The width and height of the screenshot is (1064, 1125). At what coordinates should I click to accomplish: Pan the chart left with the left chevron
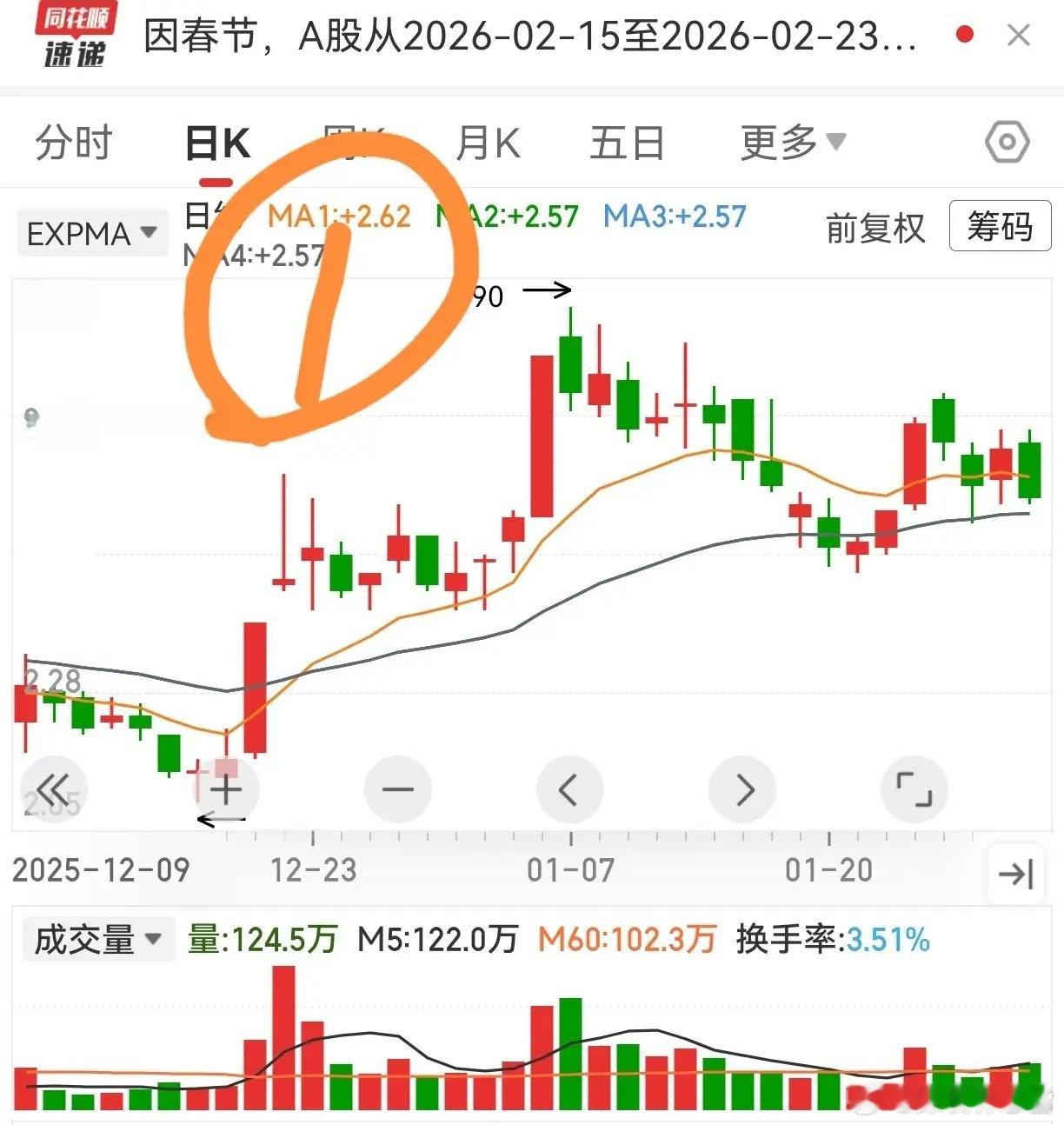pos(569,789)
